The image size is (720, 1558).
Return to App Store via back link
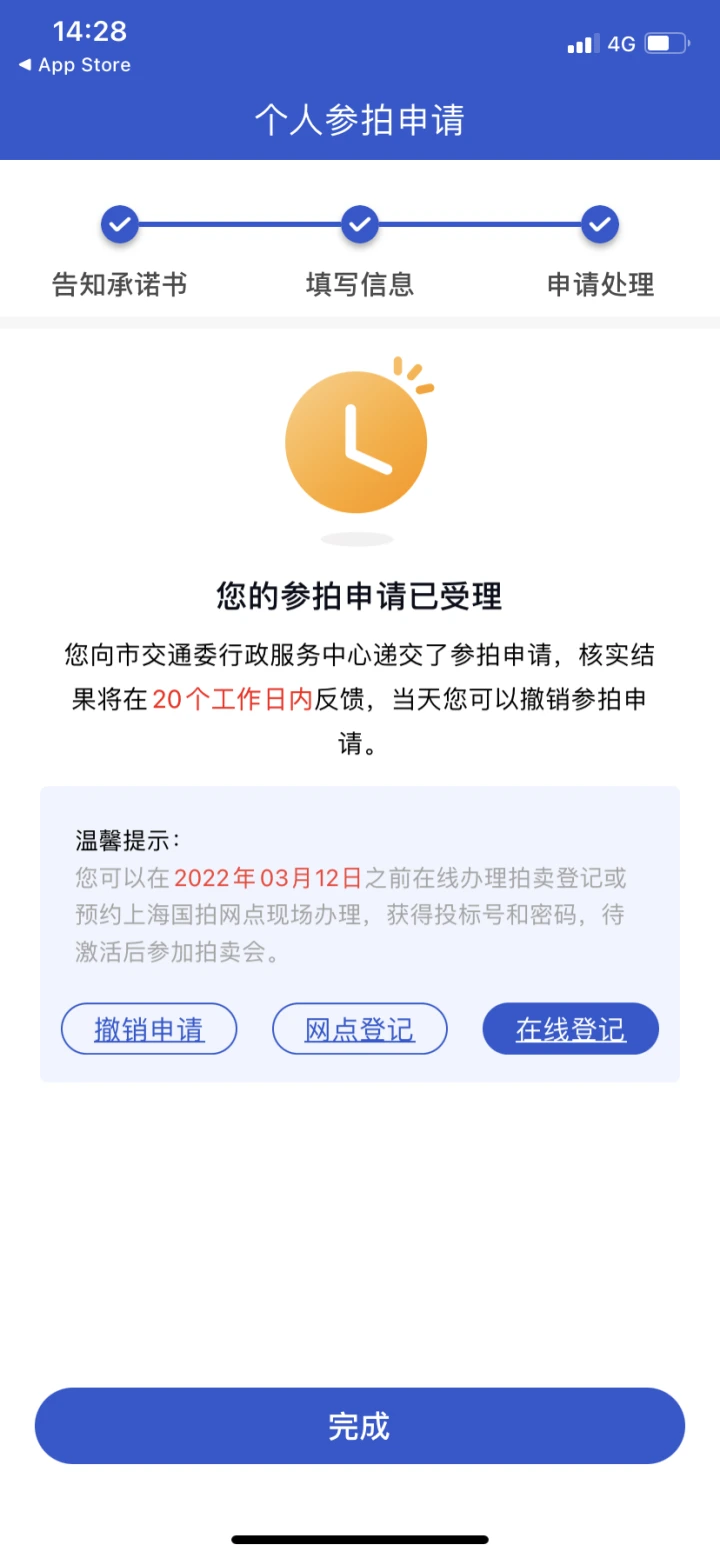coord(75,65)
